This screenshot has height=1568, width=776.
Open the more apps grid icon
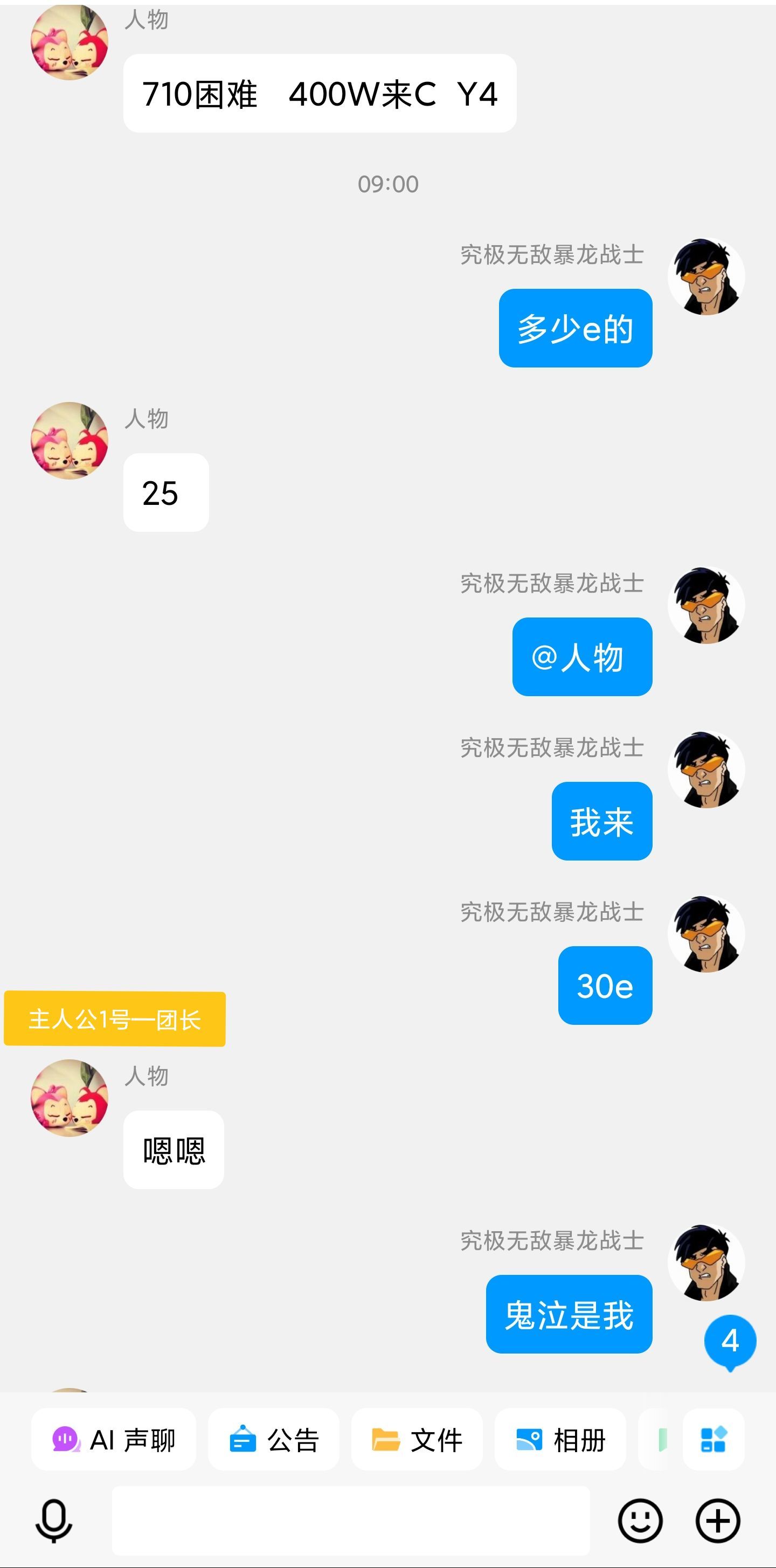click(x=713, y=1440)
